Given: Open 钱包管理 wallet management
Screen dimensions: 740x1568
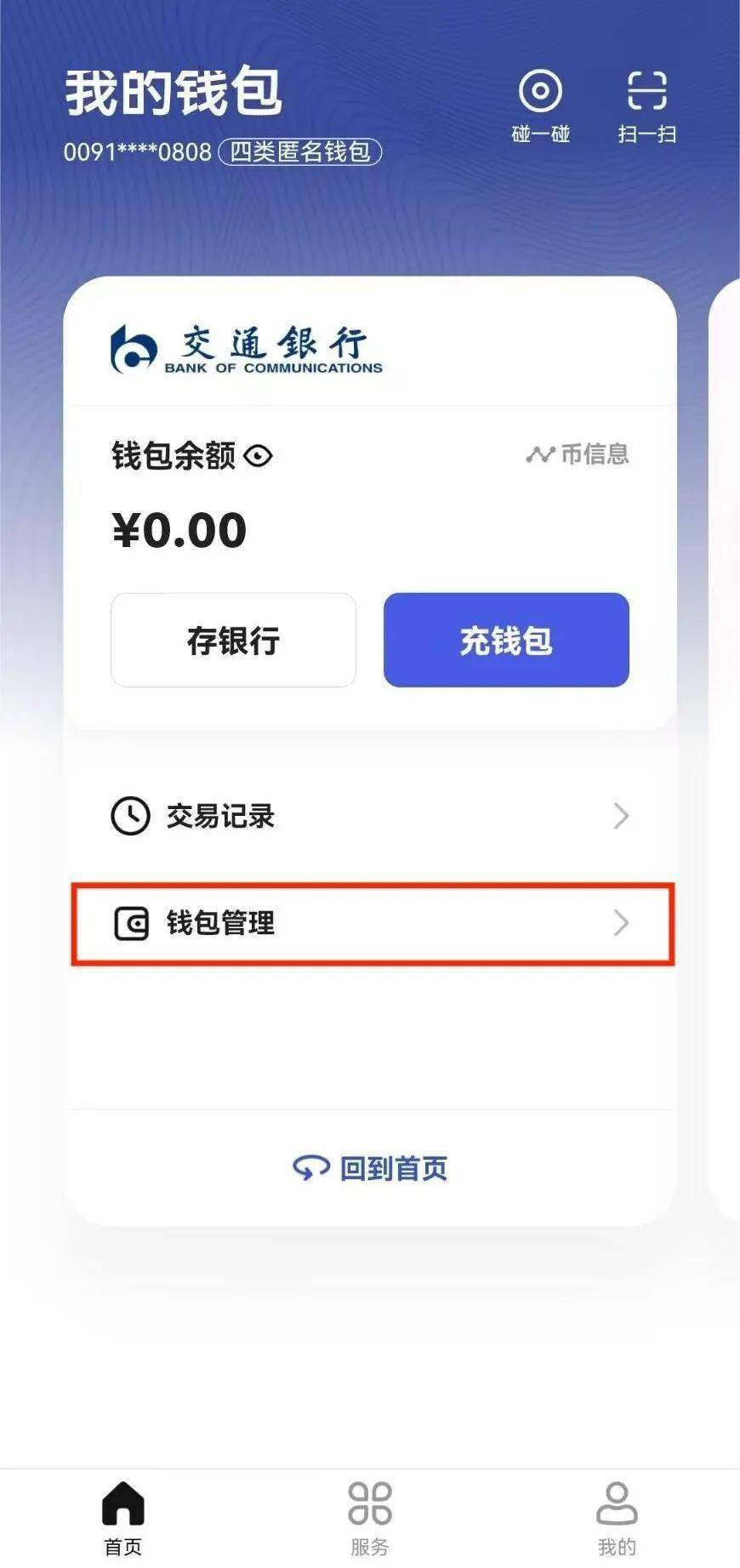Looking at the screenshot, I should [372, 923].
